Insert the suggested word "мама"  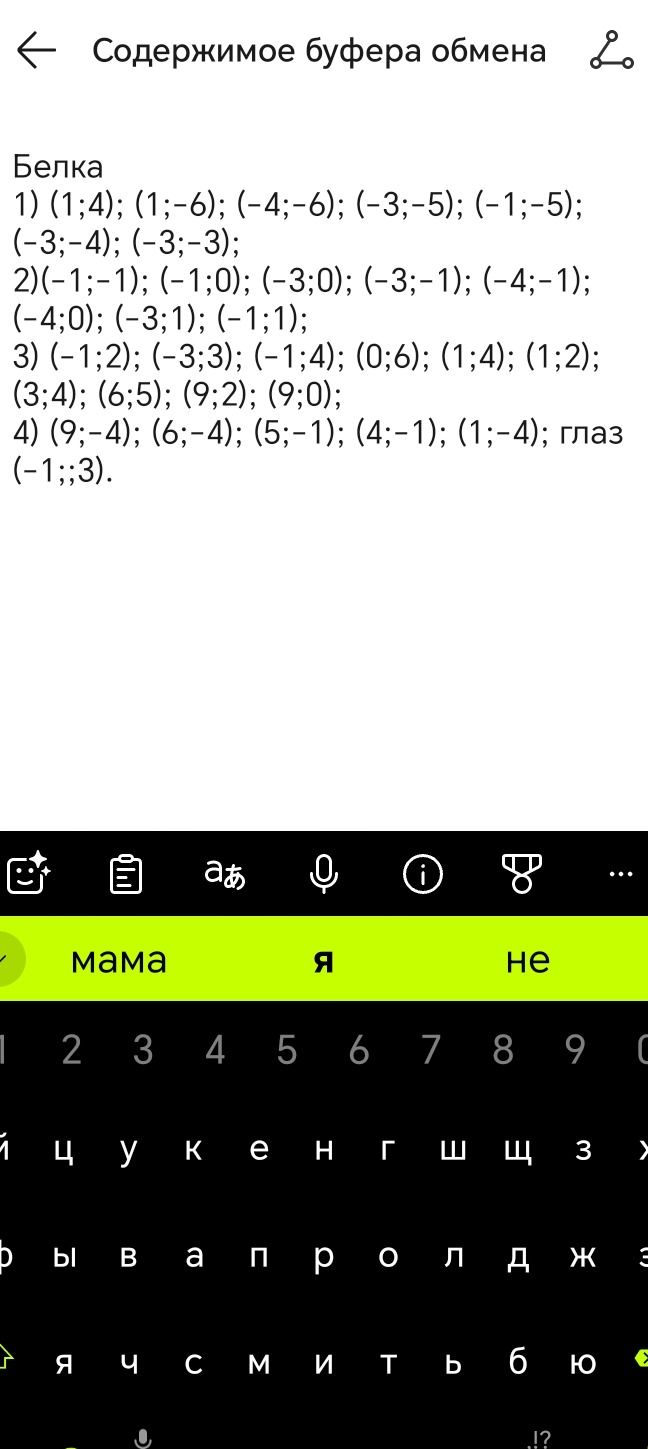tap(119, 960)
